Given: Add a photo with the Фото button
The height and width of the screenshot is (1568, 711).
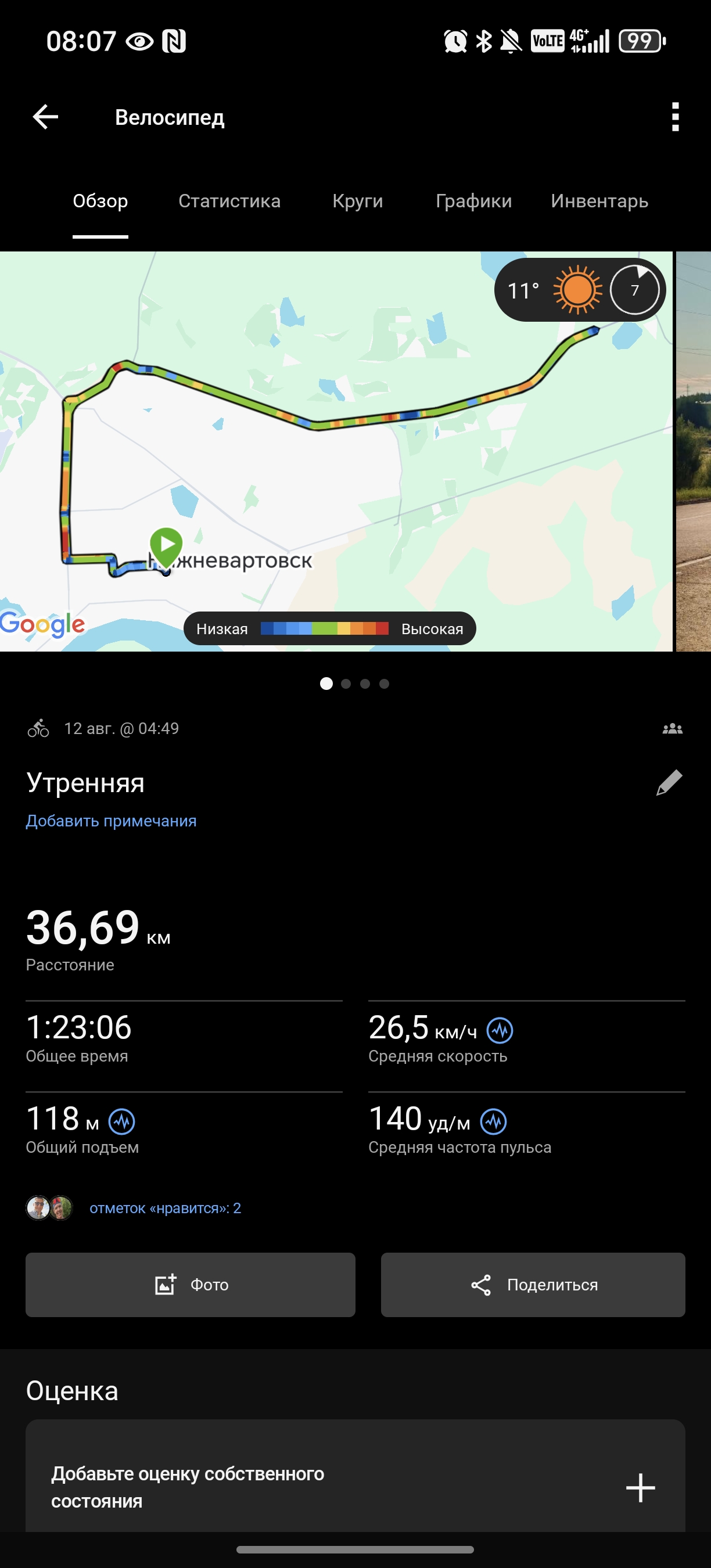Looking at the screenshot, I should [x=191, y=1285].
